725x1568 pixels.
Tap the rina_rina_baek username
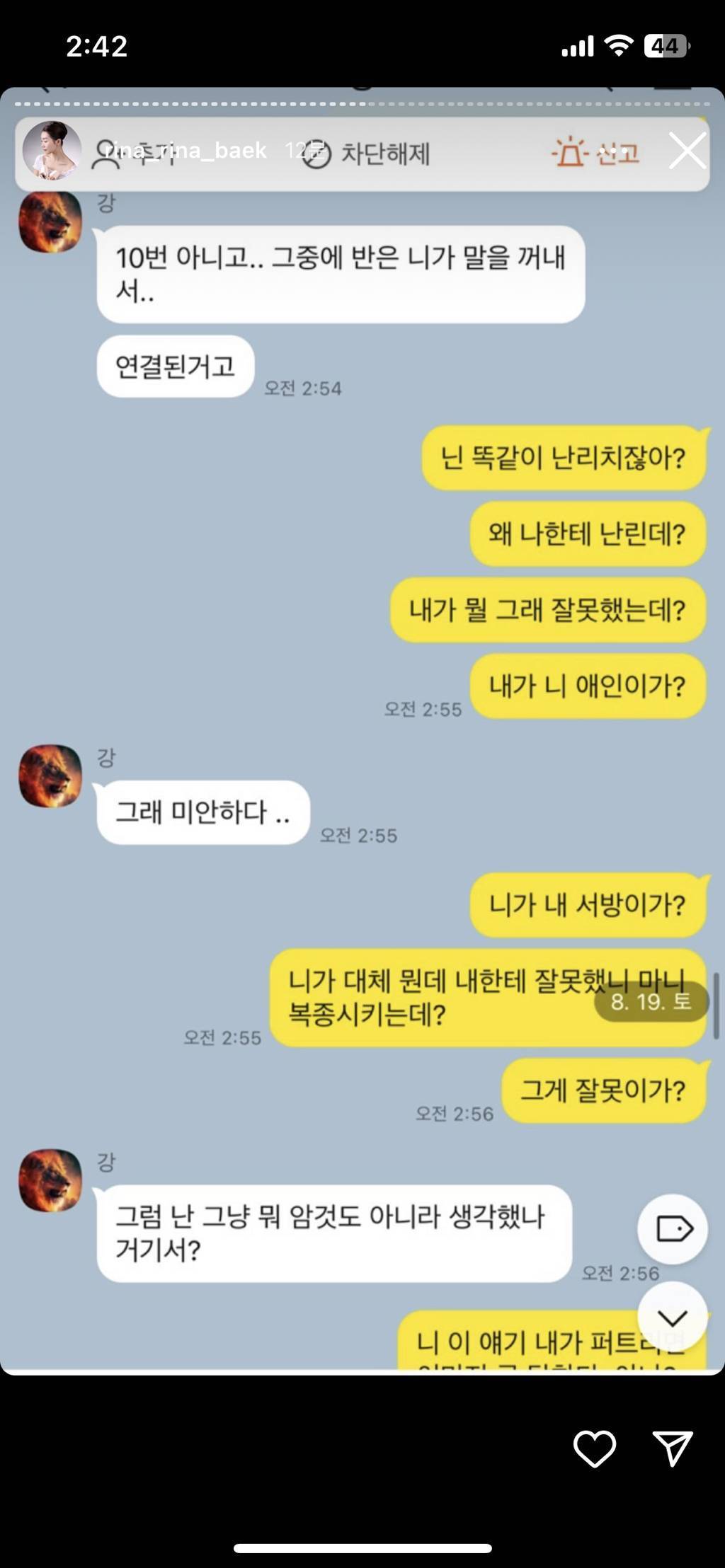[x=186, y=151]
